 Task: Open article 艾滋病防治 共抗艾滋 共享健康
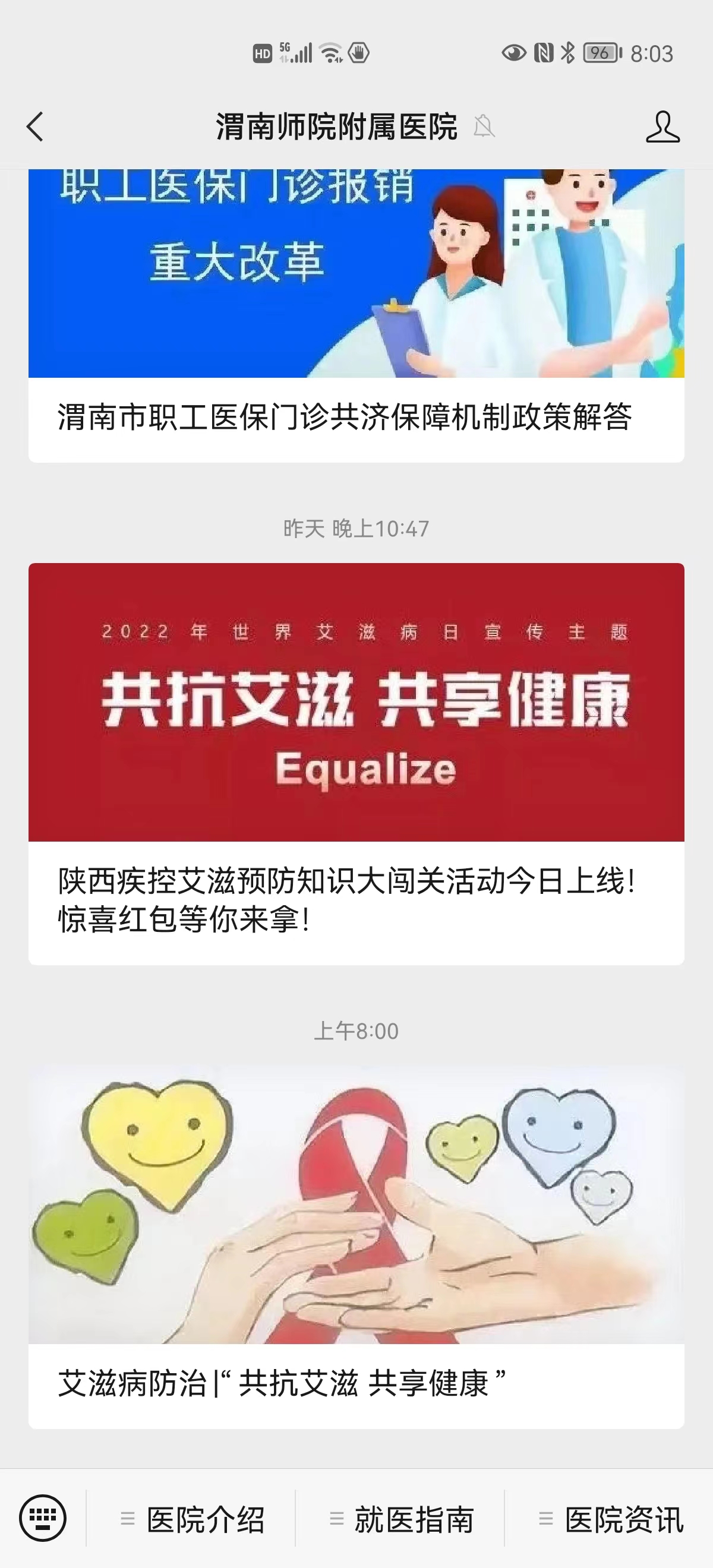pyautogui.click(x=282, y=1383)
